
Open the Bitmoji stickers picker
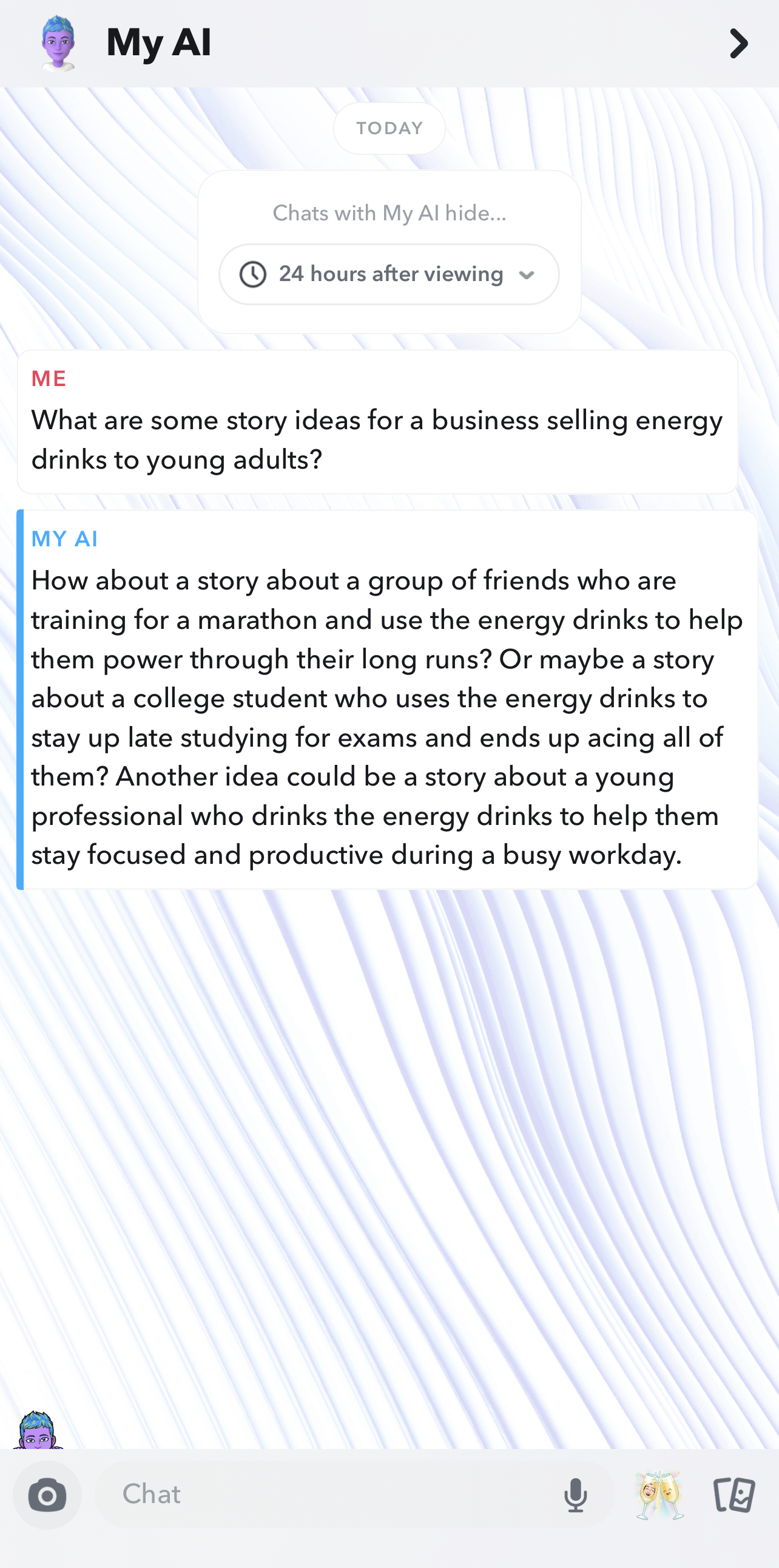[x=660, y=1496]
